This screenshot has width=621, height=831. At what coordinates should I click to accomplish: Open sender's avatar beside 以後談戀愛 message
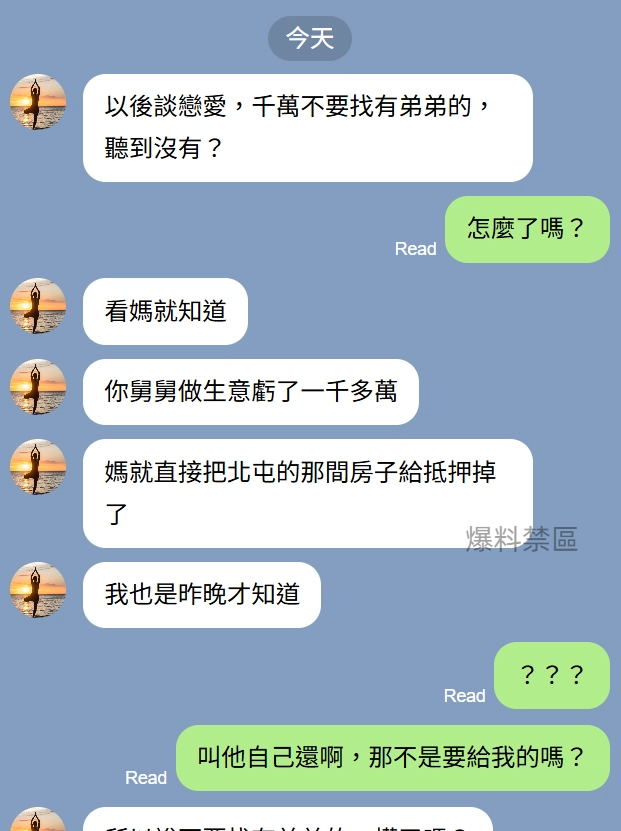pos(38,102)
